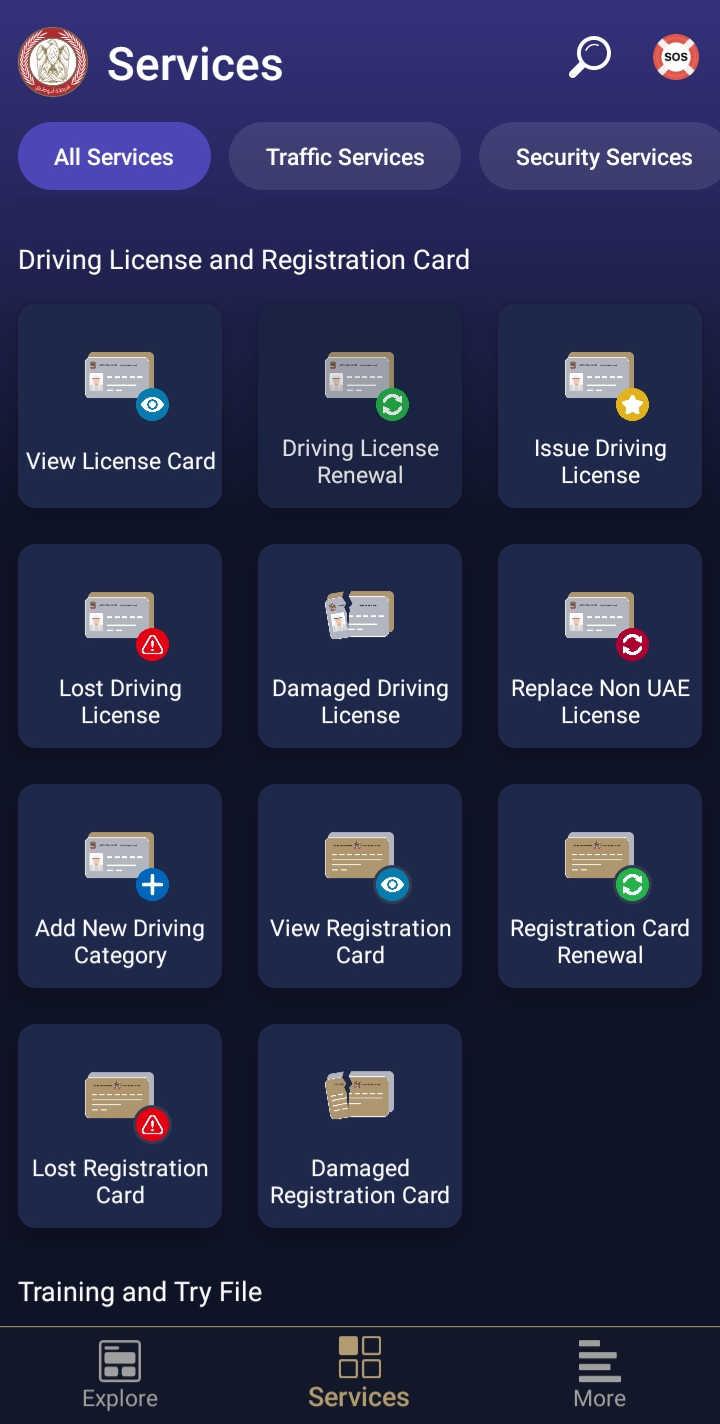The width and height of the screenshot is (720, 1424).
Task: Report a Lost Driving License
Action: click(x=120, y=646)
